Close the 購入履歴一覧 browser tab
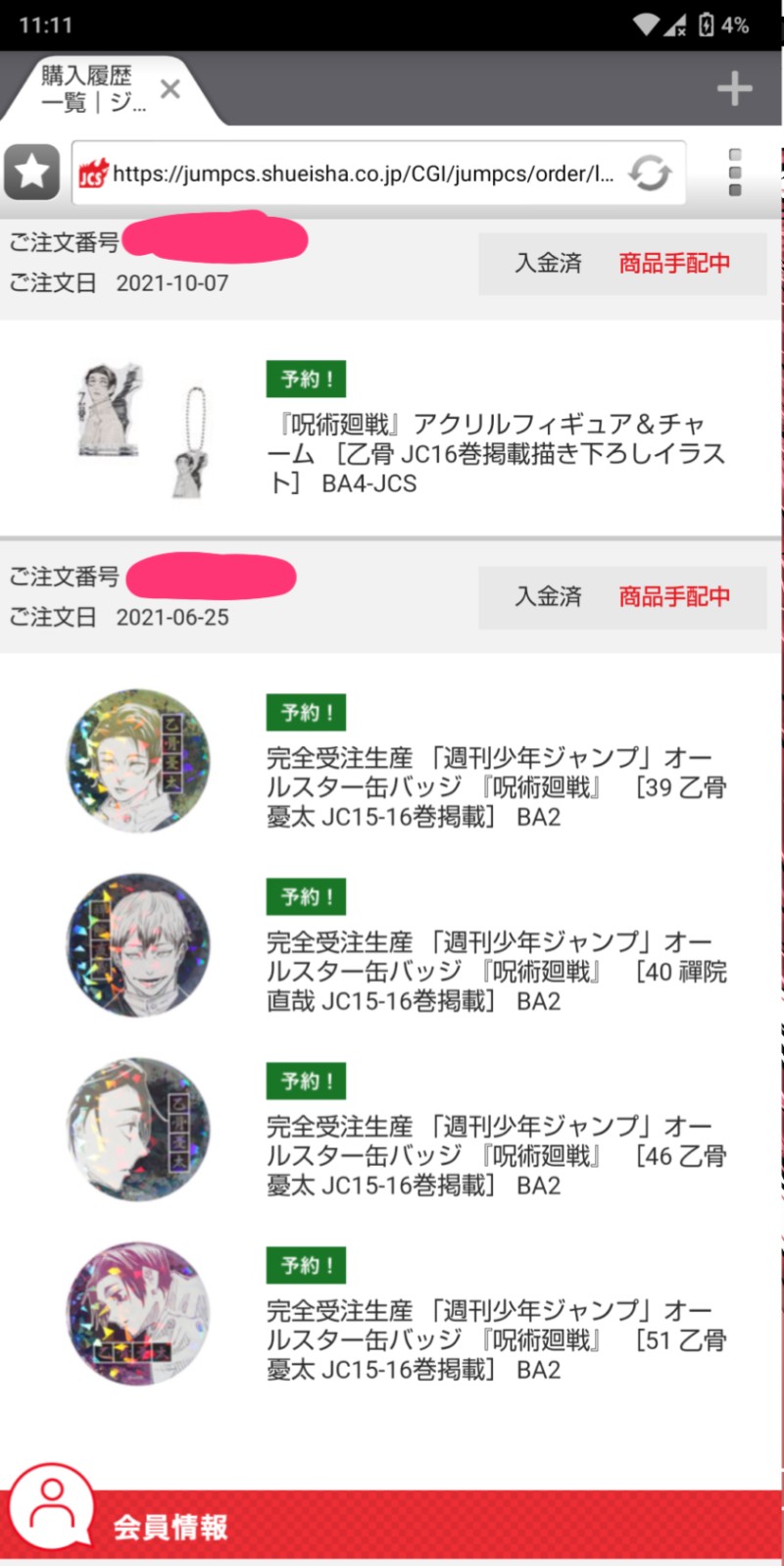This screenshot has width=784, height=1566. [170, 89]
